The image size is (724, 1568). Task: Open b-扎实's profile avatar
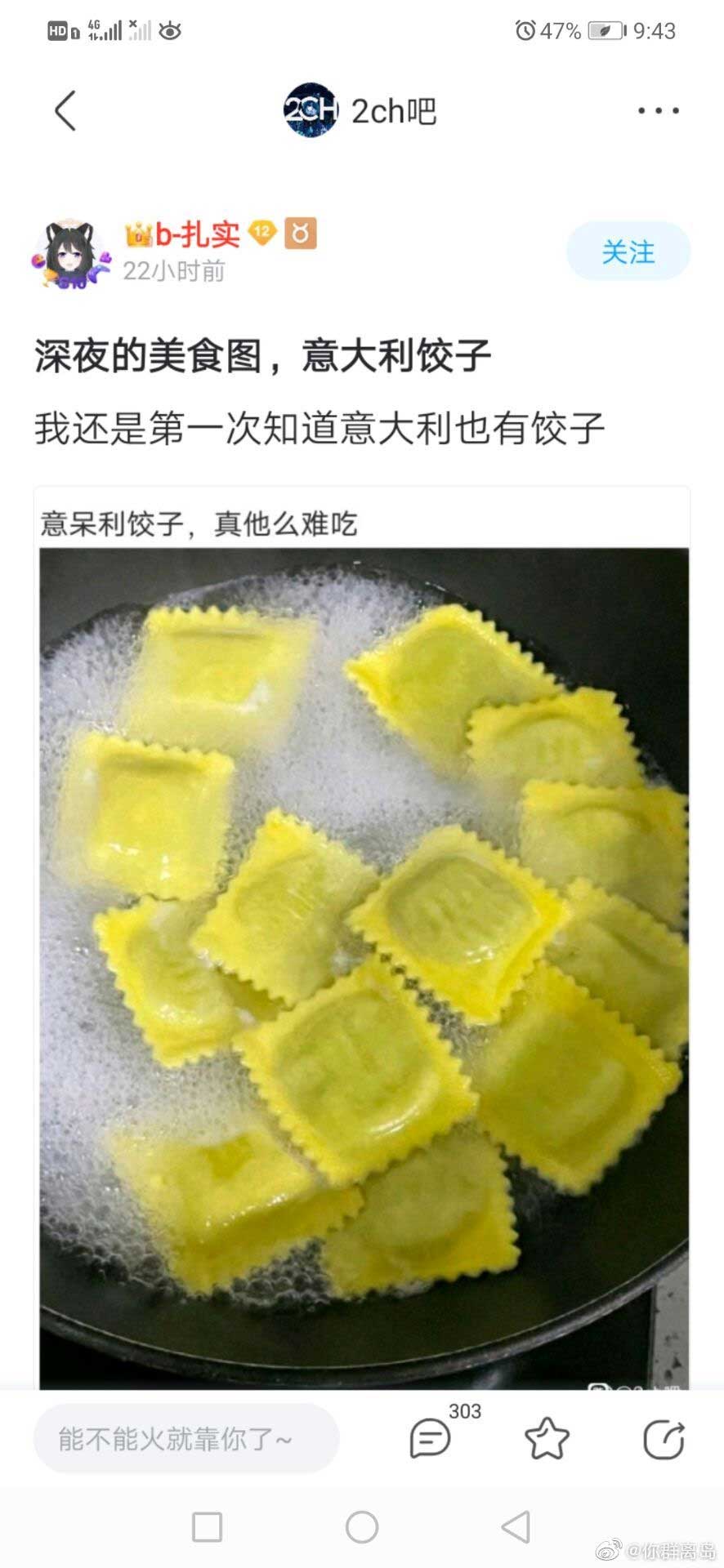click(x=70, y=253)
